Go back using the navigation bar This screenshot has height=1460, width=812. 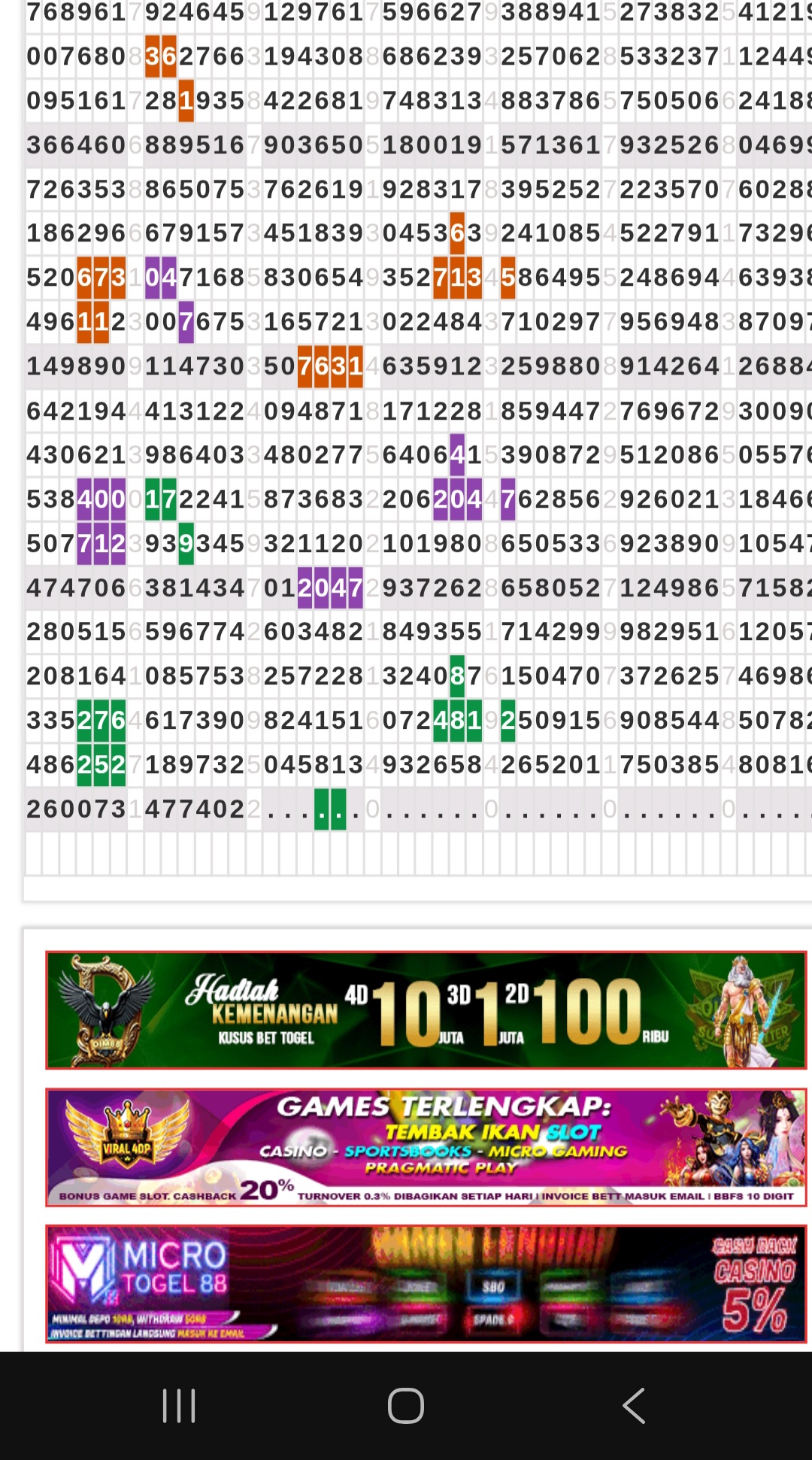click(x=633, y=1405)
